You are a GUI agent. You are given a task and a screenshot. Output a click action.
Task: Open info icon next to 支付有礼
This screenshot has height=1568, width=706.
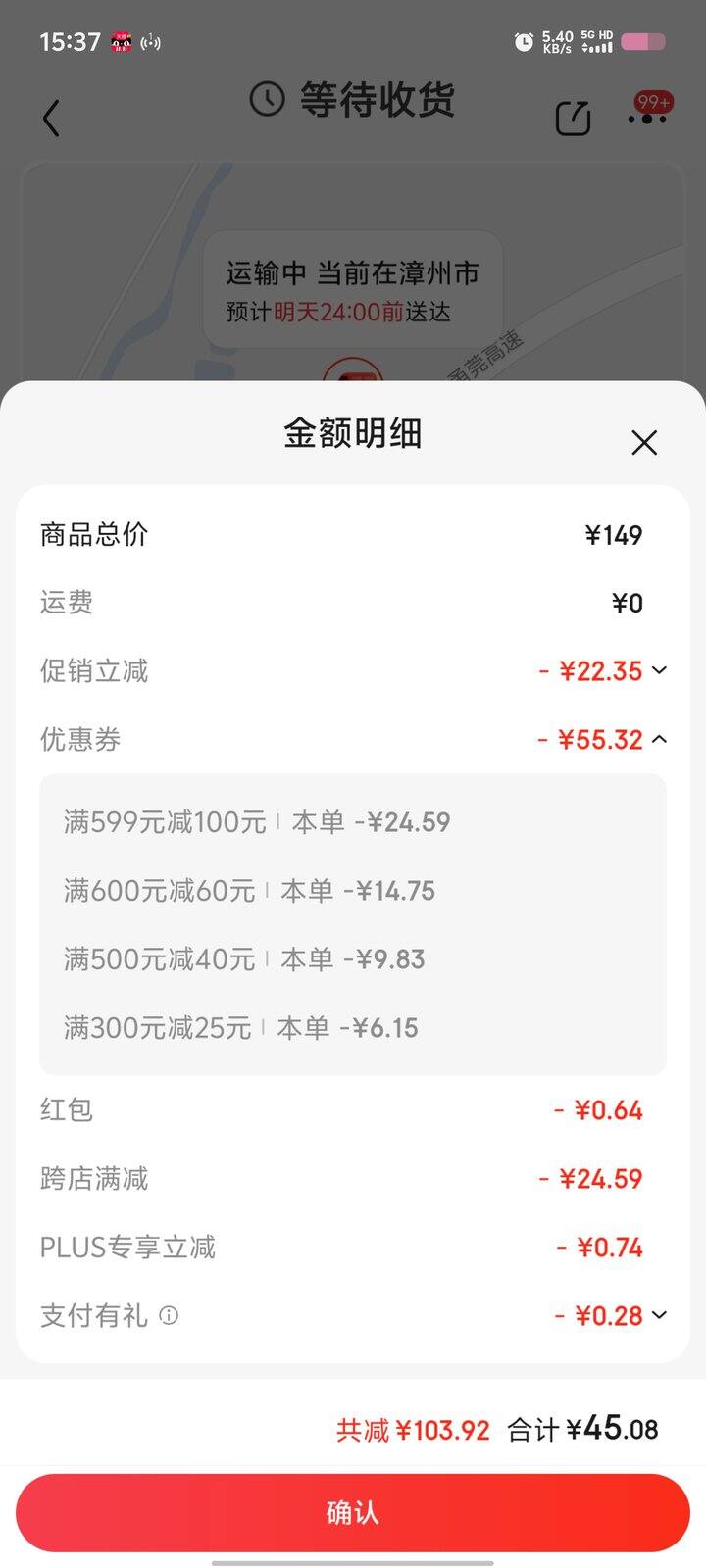(169, 1315)
